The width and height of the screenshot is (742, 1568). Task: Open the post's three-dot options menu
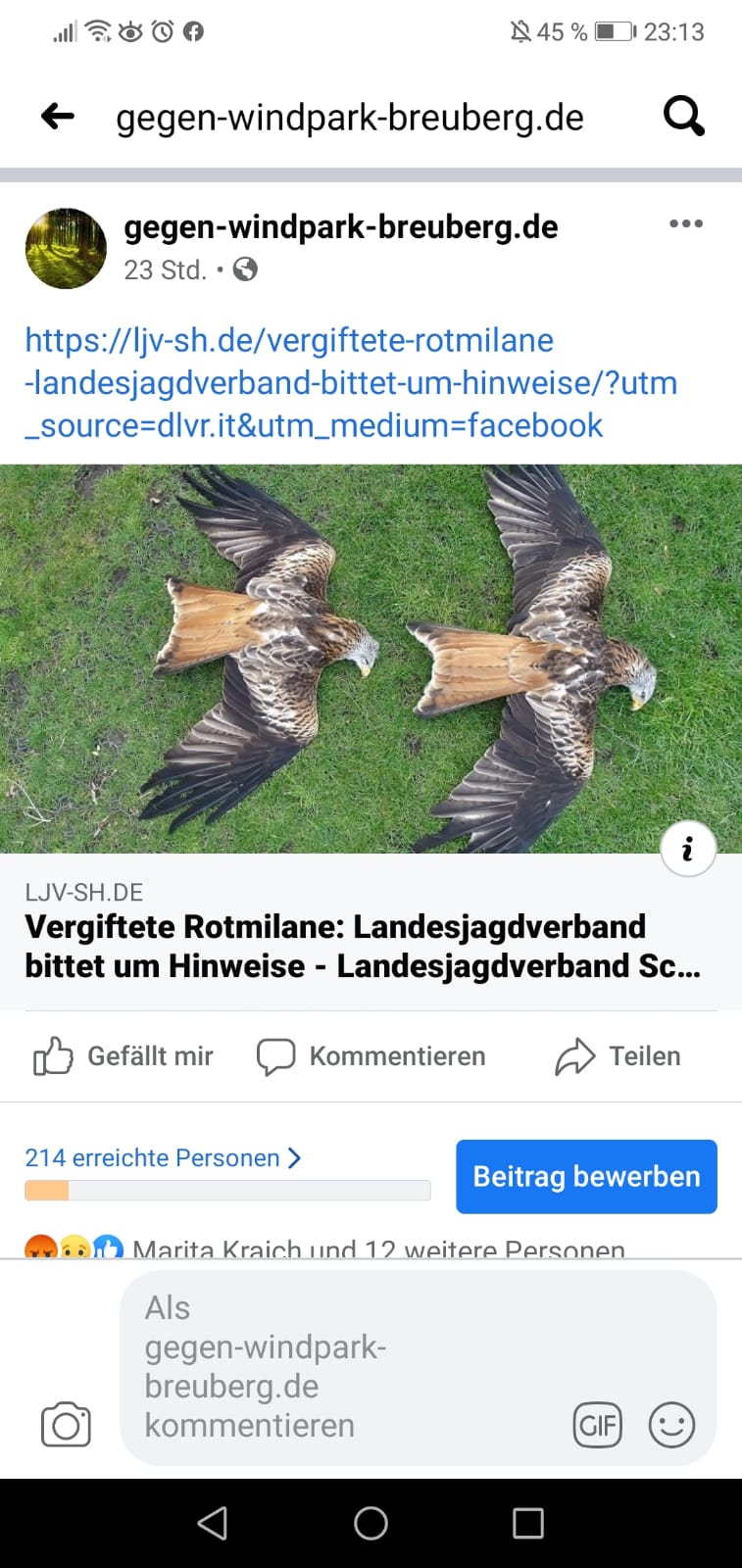tap(685, 224)
